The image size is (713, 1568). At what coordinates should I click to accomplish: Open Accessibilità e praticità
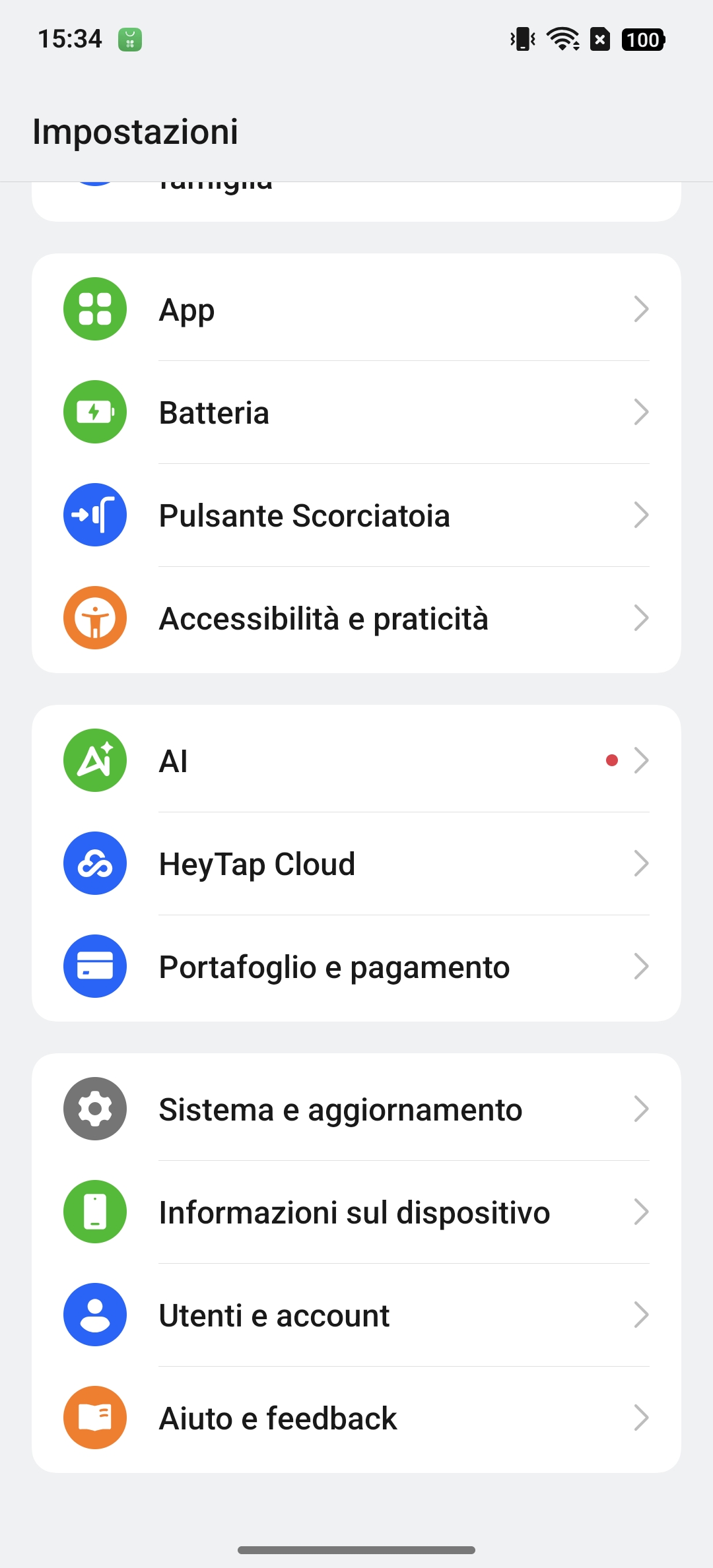click(x=356, y=618)
